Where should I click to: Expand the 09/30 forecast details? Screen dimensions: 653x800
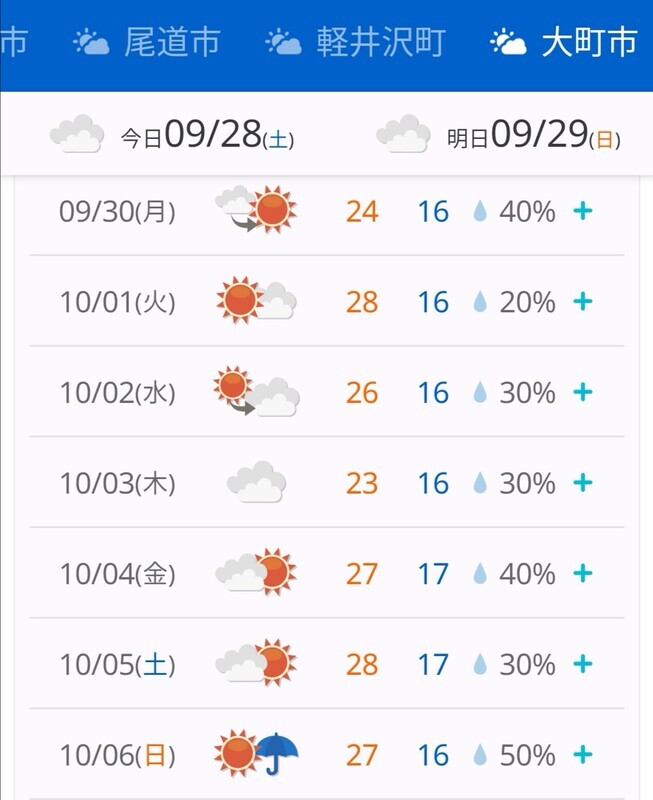click(582, 211)
